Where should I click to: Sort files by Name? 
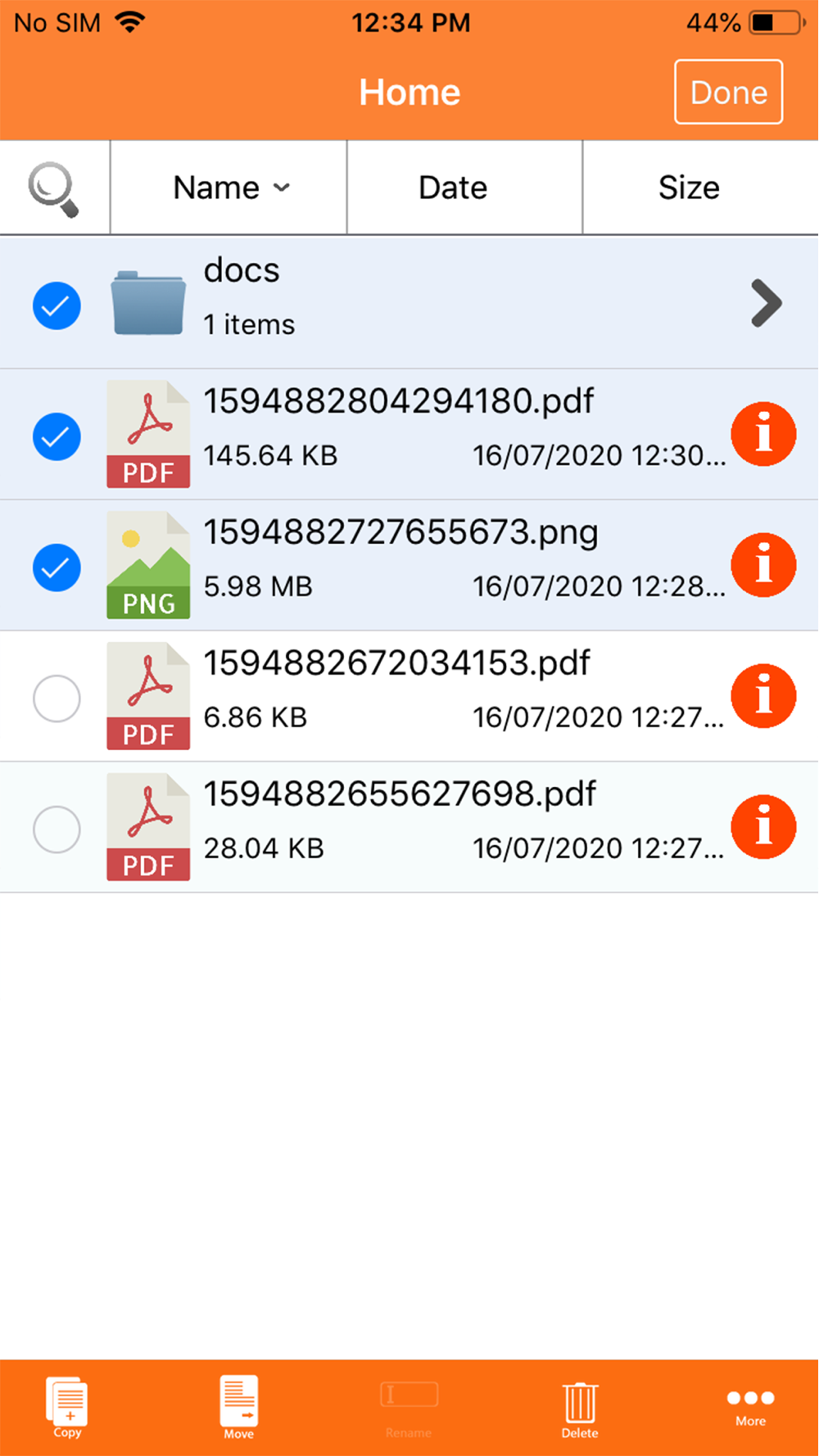point(229,188)
